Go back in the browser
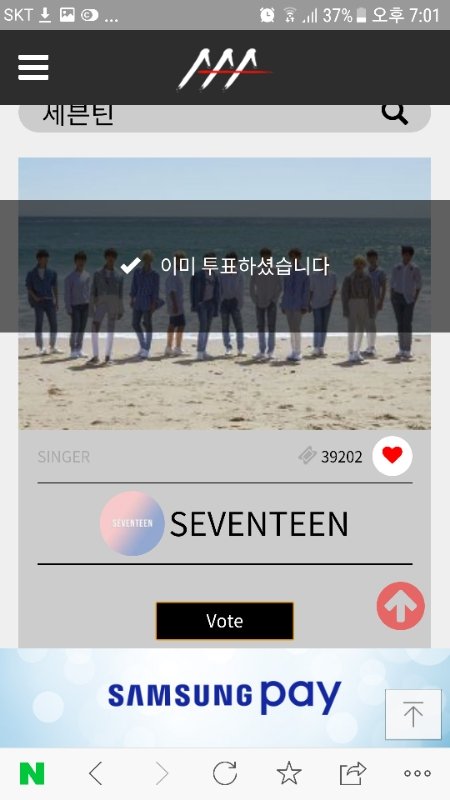The image size is (450, 800). (x=96, y=774)
